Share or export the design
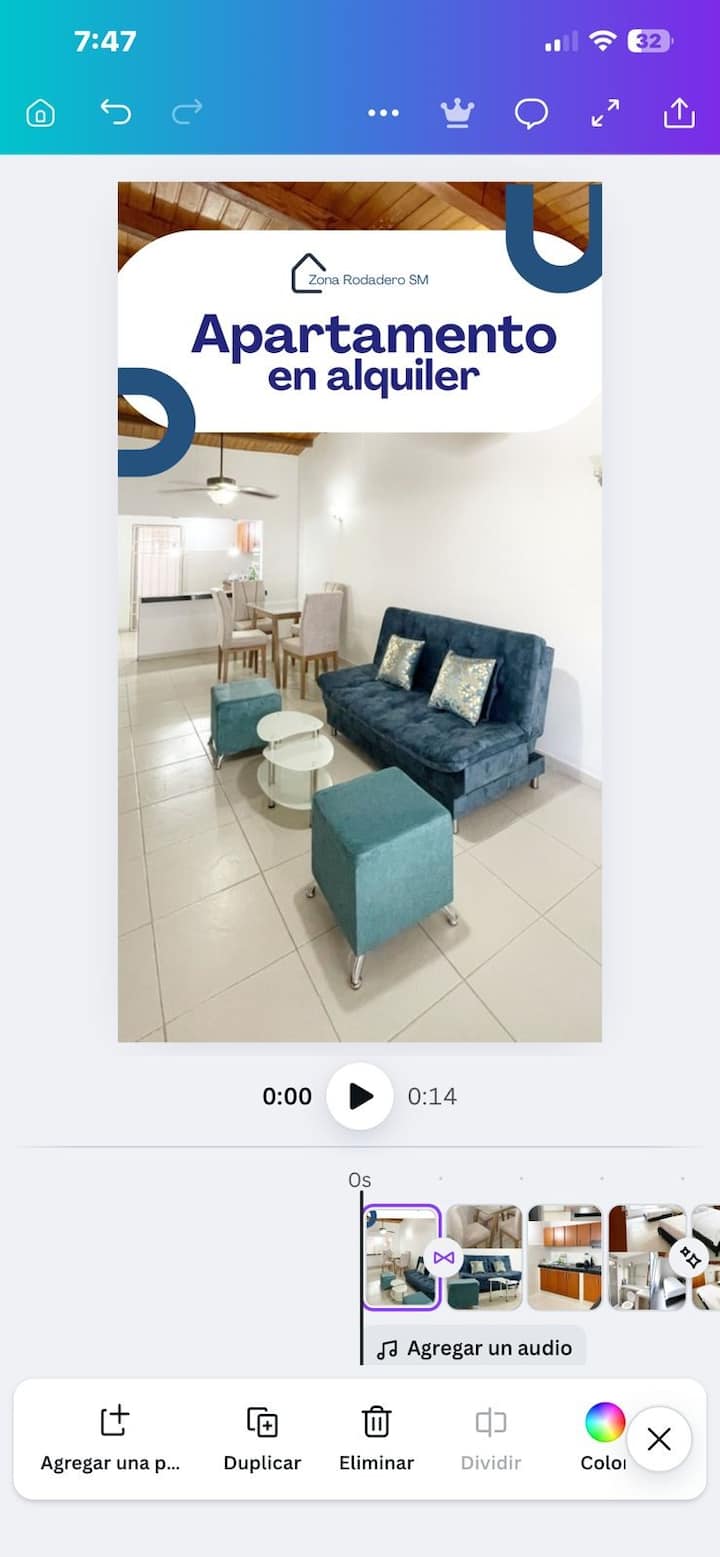Image resolution: width=720 pixels, height=1557 pixels. 679,113
